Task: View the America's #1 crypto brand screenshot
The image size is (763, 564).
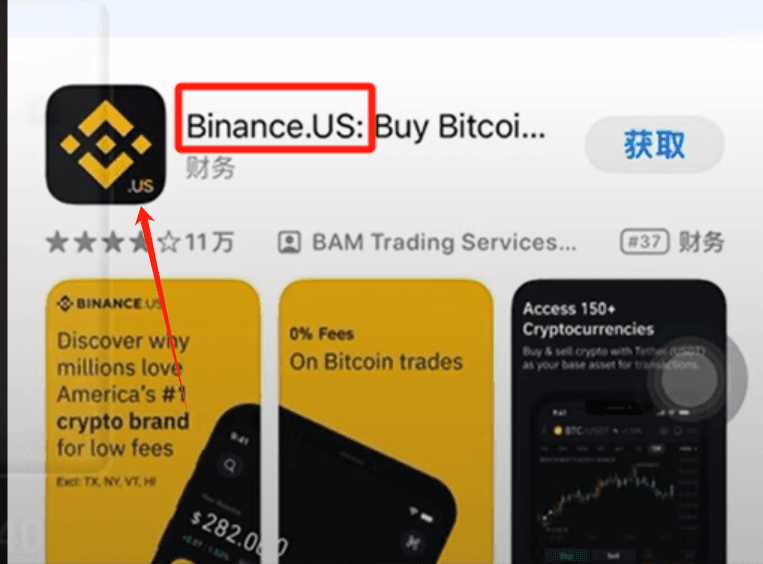Action: (x=152, y=420)
